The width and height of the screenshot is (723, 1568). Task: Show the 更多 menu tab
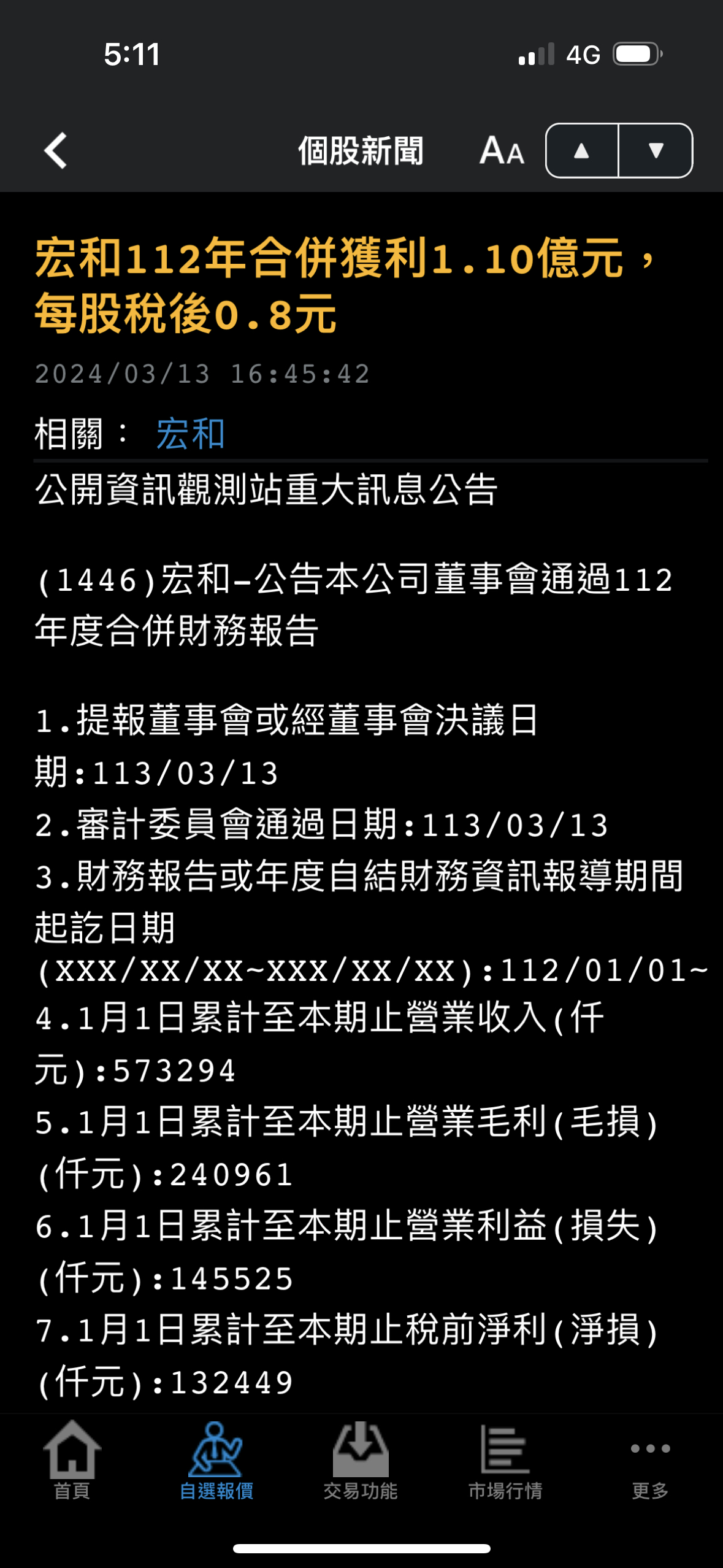point(650,1460)
